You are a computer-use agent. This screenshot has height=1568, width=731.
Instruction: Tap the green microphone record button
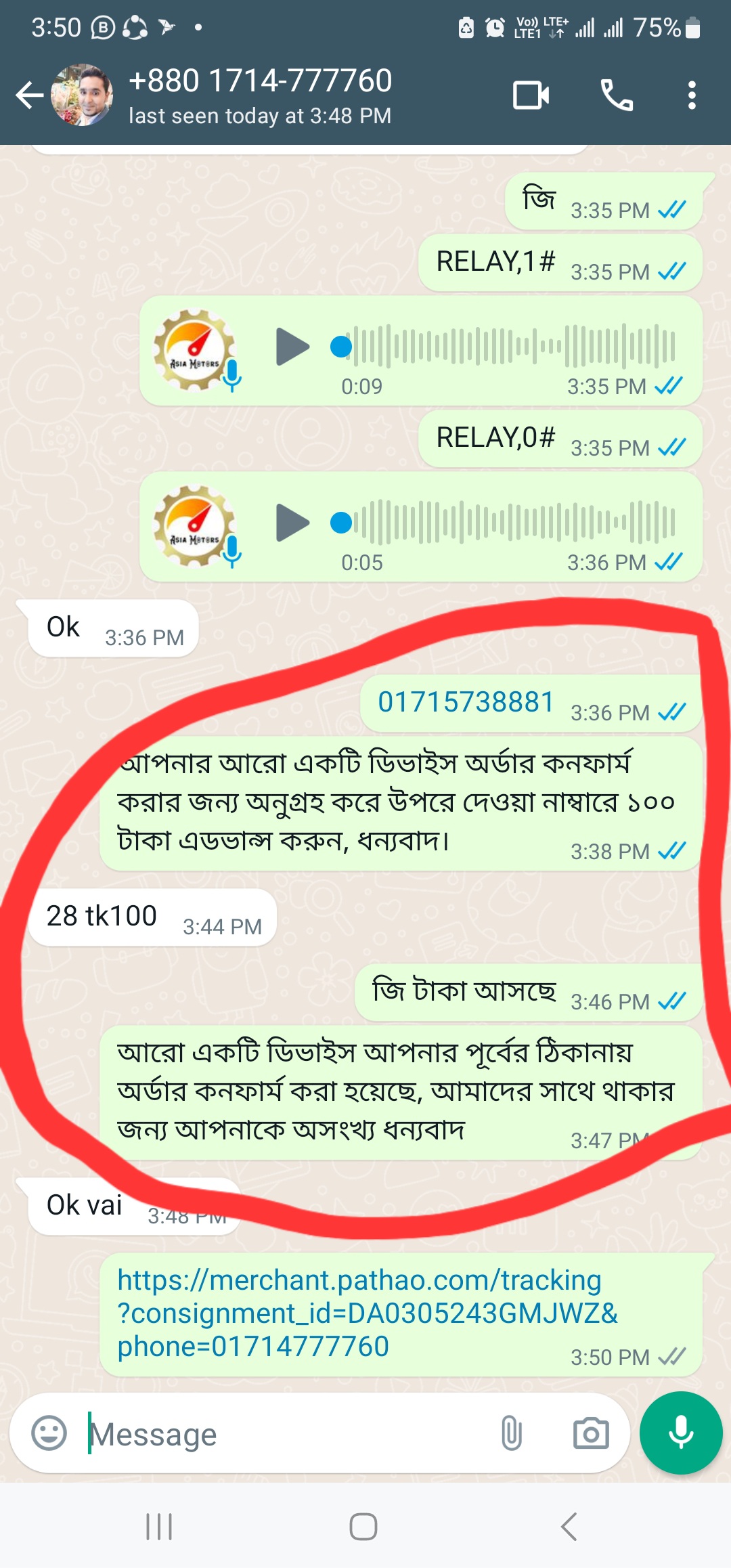(681, 1433)
